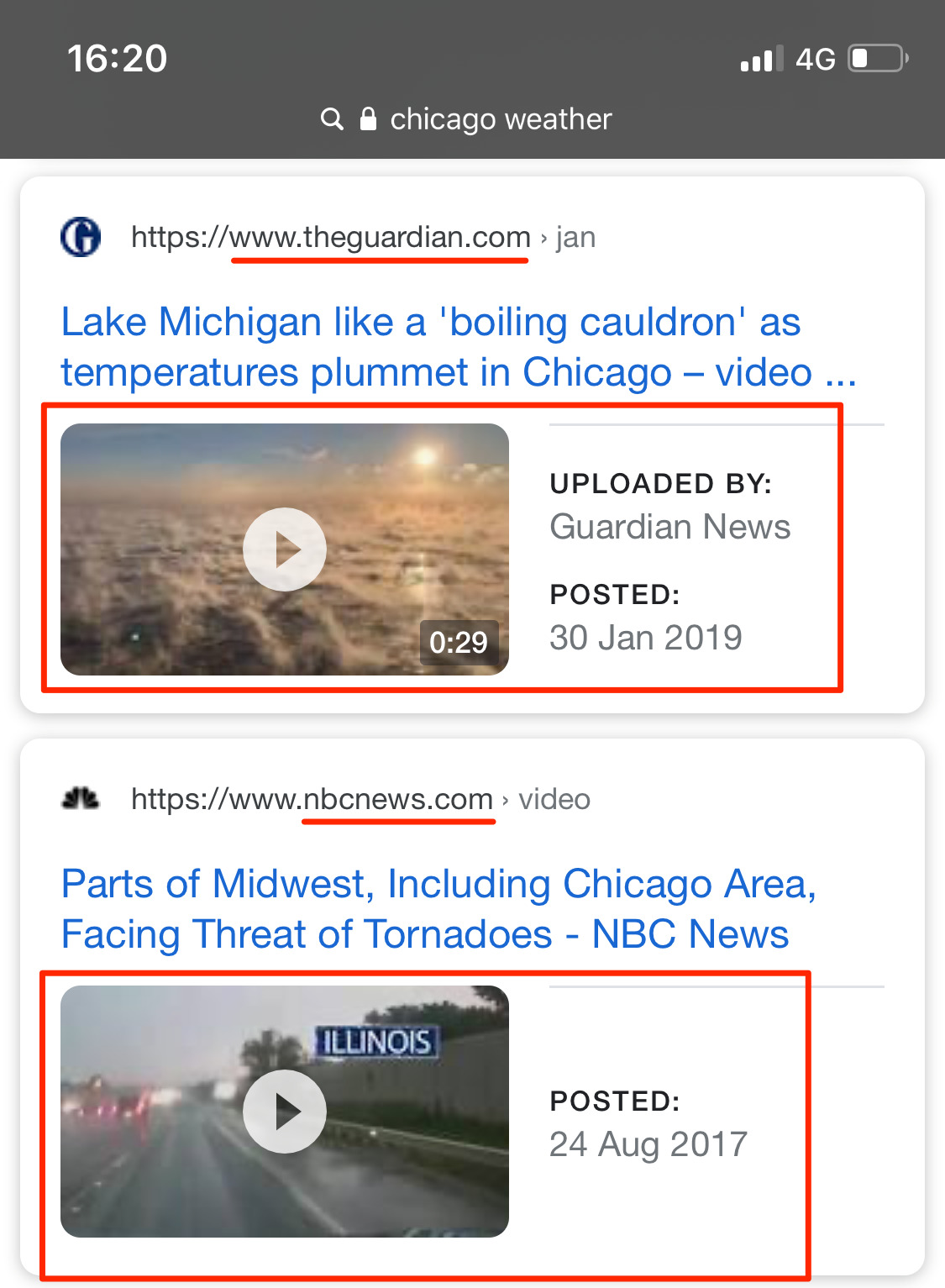Image resolution: width=945 pixels, height=1288 pixels.
Task: Tap the 0:29 video duration badge
Action: coord(459,643)
